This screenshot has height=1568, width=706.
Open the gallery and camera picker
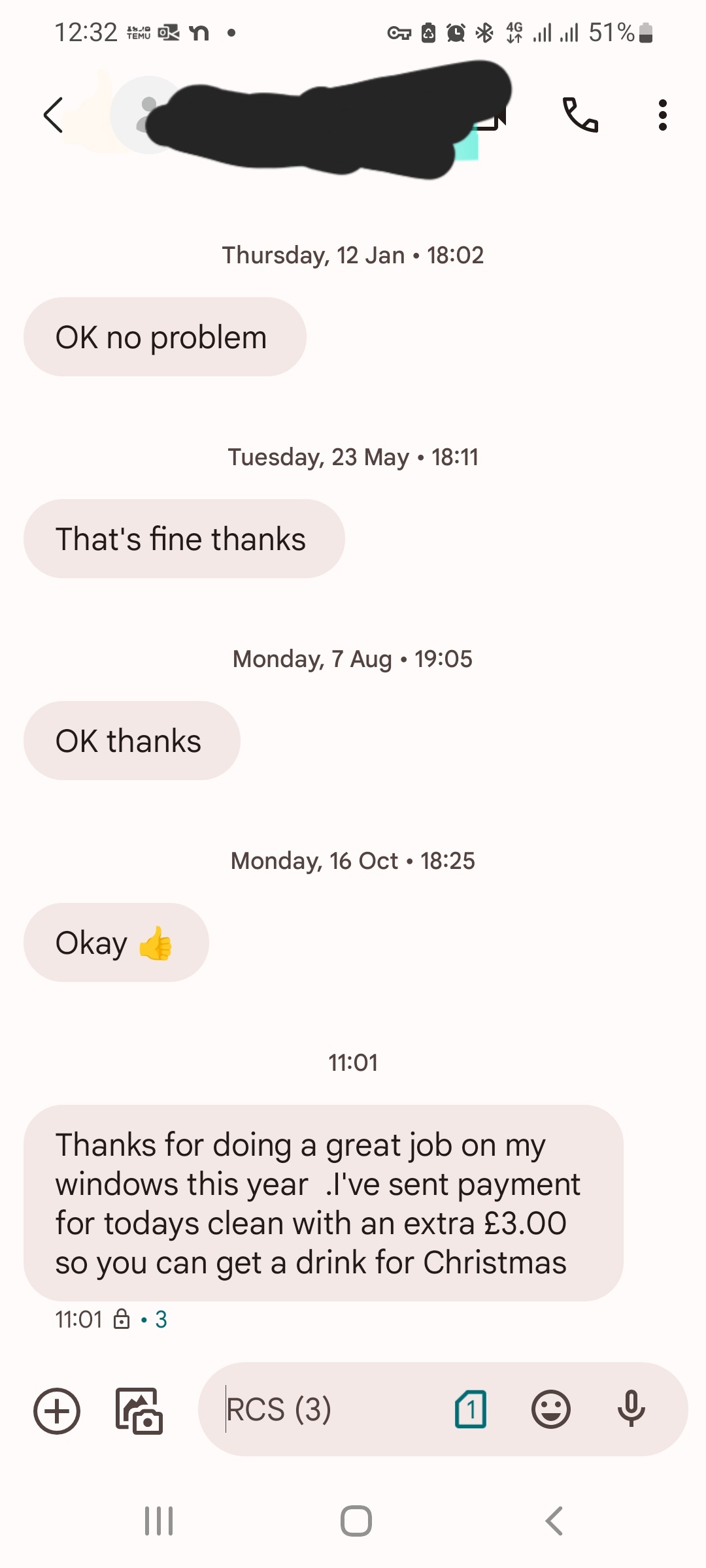click(x=139, y=1411)
